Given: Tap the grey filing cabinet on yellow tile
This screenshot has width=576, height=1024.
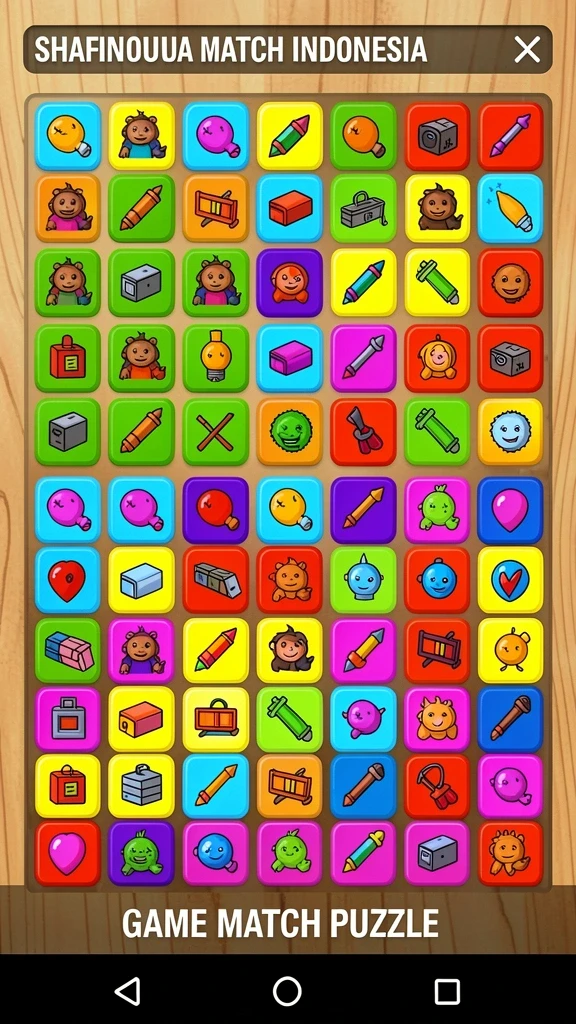Looking at the screenshot, I should point(141,786).
